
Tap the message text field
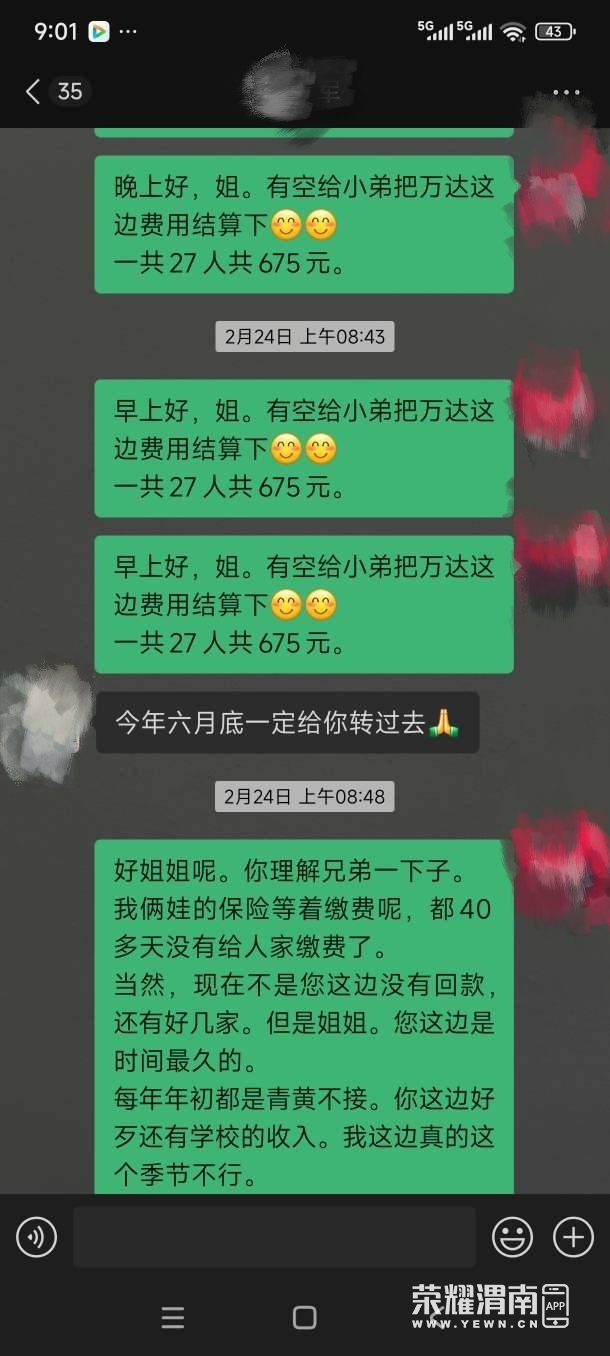(x=273, y=1238)
